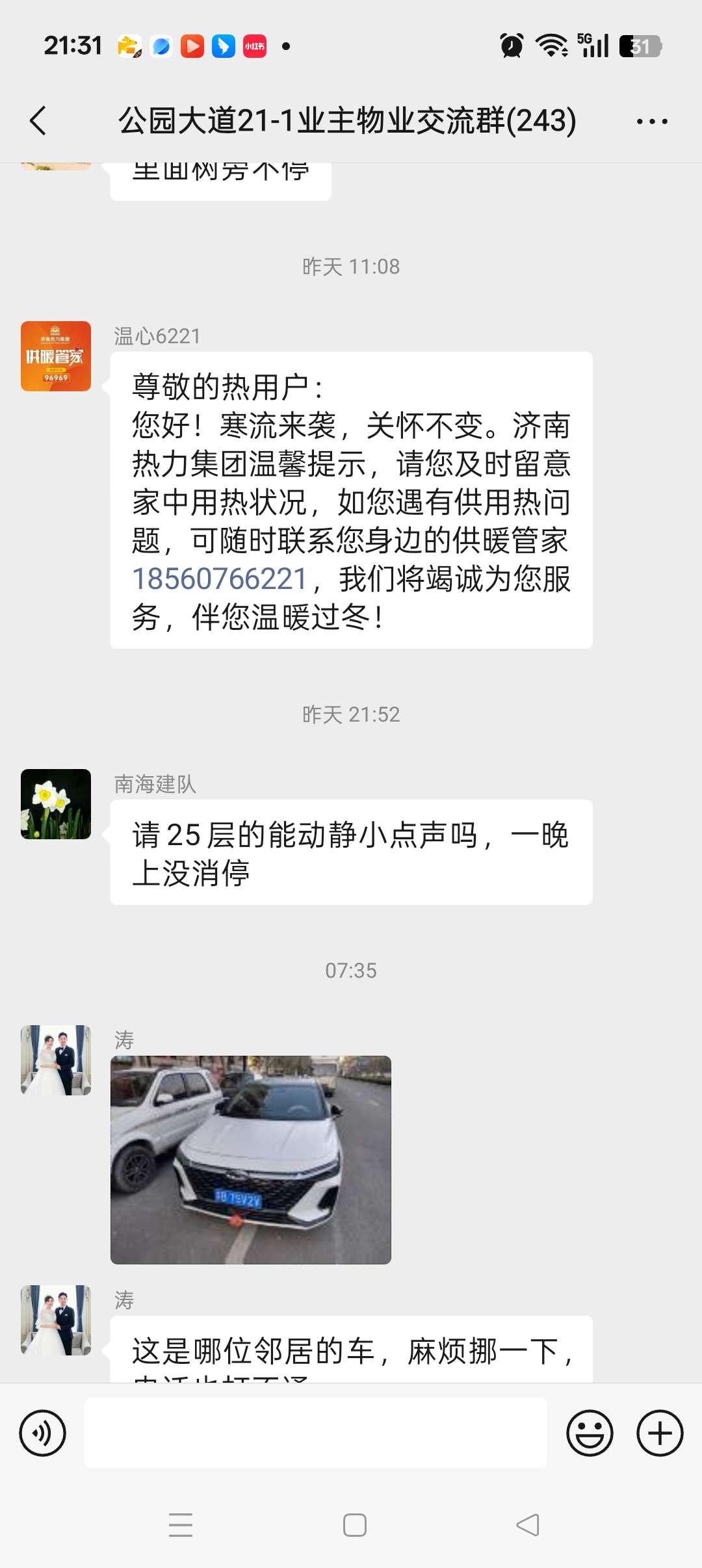The width and height of the screenshot is (702, 1568).
Task: Go to the system home screen
Action: point(355,1524)
